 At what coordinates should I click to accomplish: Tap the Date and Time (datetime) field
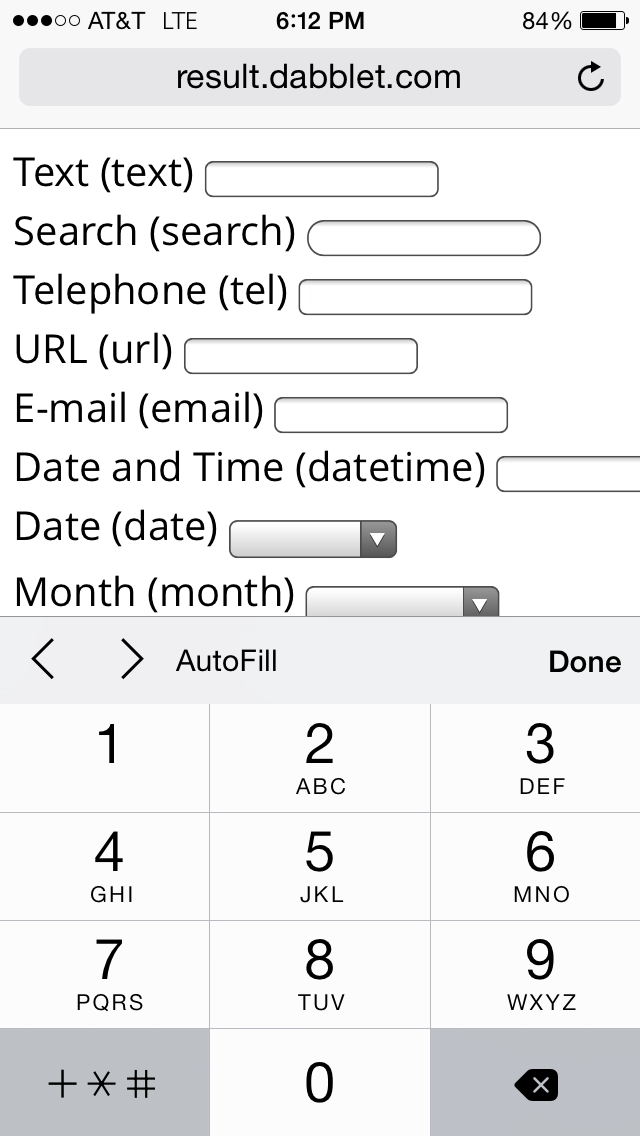568,474
